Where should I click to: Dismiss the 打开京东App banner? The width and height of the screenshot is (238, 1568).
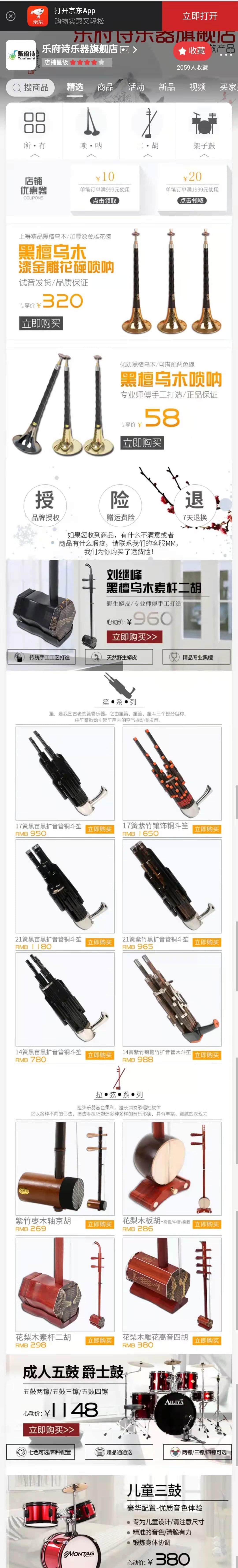click(10, 17)
